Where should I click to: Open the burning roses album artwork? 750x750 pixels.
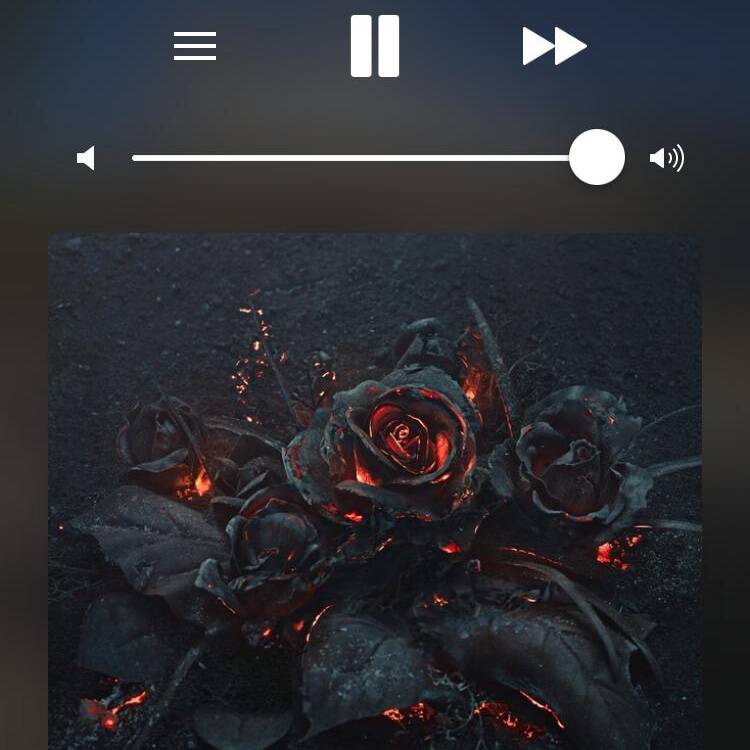[375, 490]
